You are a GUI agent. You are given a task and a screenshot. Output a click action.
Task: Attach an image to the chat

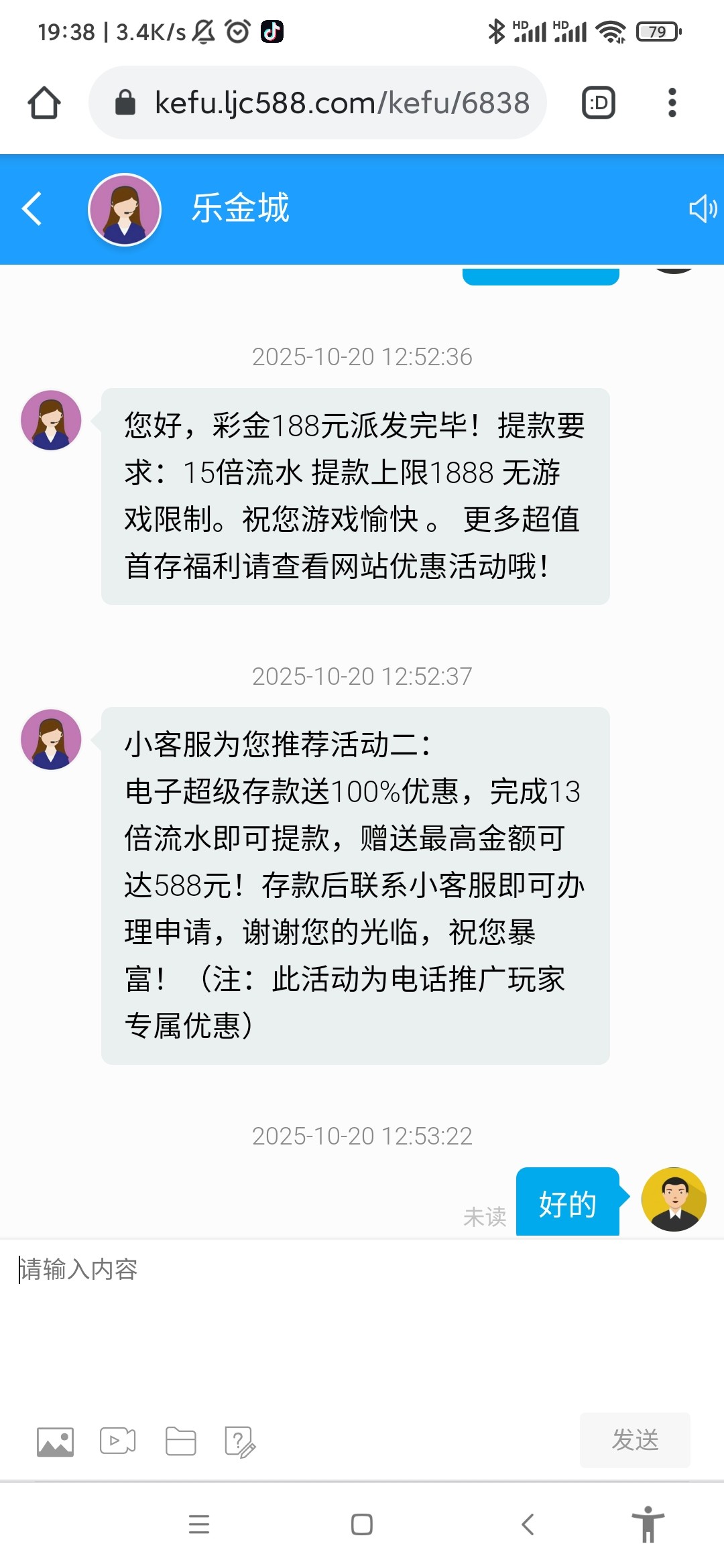55,1441
